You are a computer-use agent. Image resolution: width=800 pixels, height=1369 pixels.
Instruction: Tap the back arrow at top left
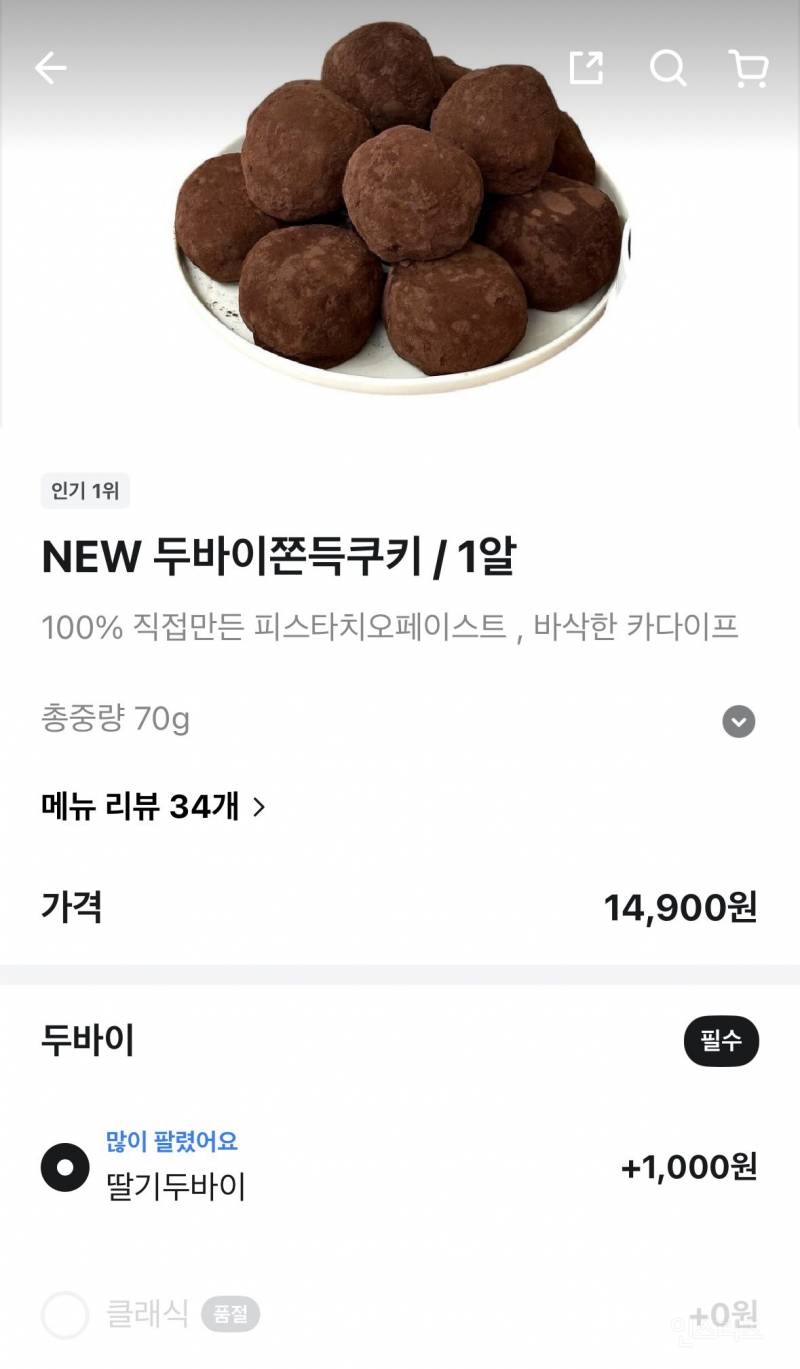point(48,68)
